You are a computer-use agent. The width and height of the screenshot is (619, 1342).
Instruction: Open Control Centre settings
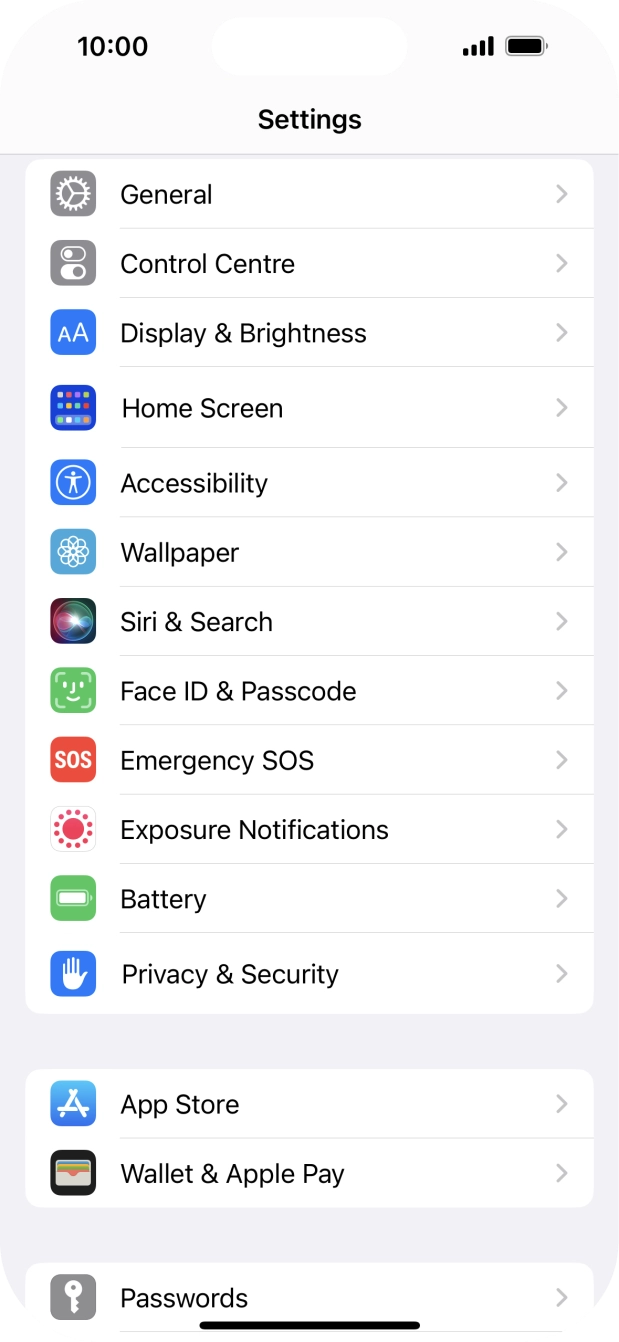[x=309, y=263]
